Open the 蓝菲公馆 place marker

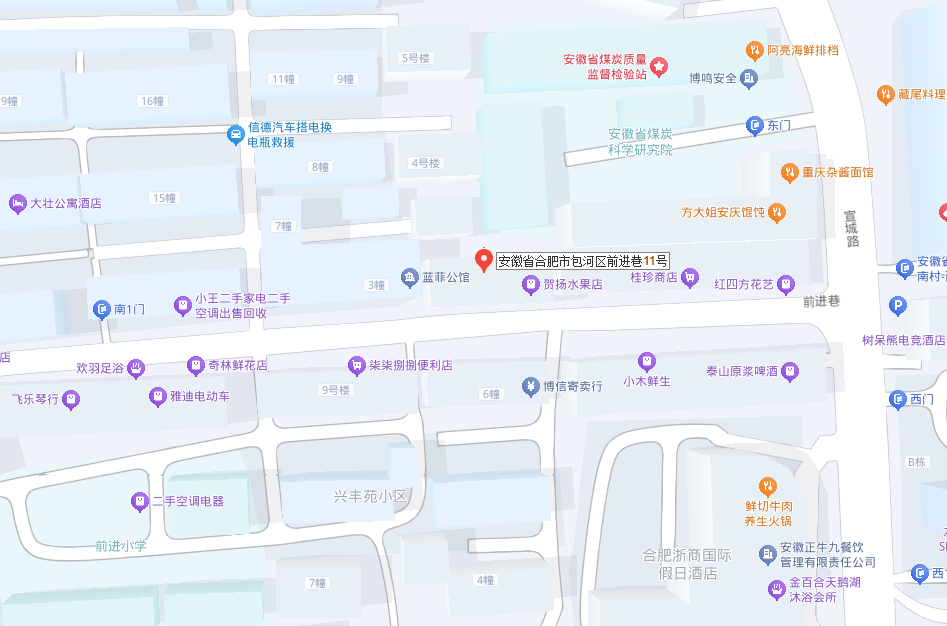coord(409,277)
